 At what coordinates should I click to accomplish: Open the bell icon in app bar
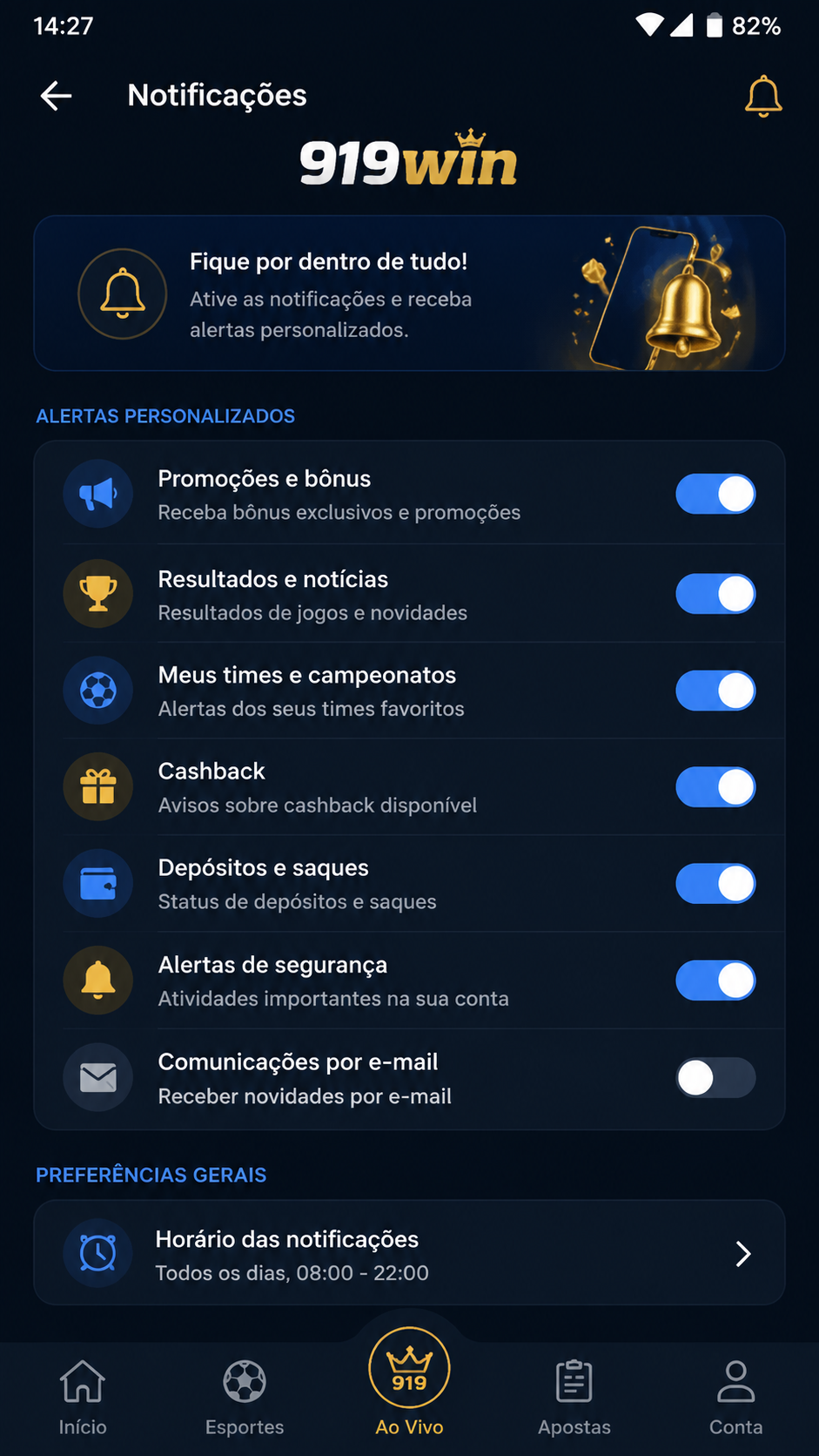tap(763, 96)
